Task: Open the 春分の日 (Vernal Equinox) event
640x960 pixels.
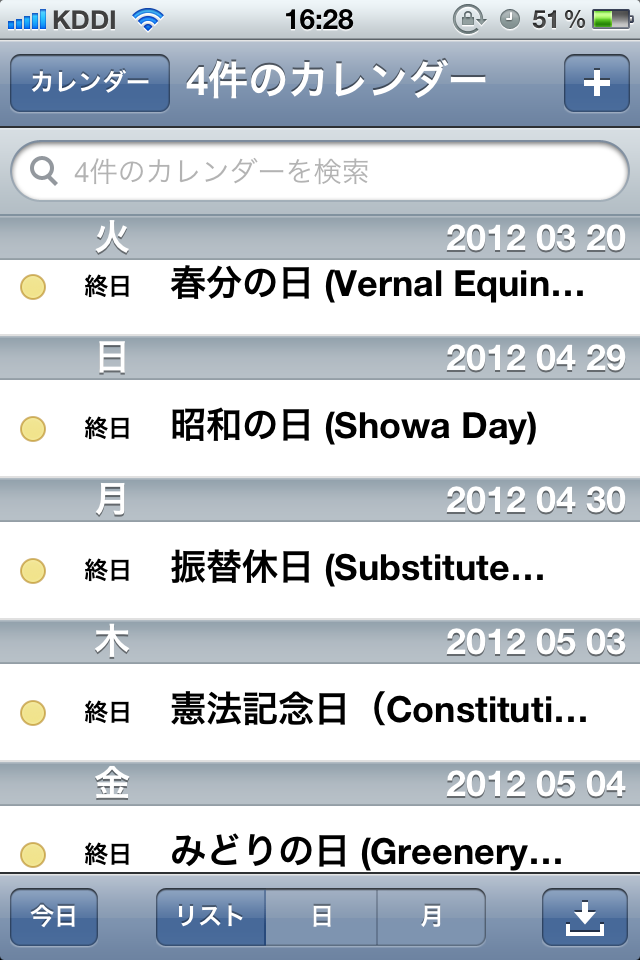Action: coord(376,286)
